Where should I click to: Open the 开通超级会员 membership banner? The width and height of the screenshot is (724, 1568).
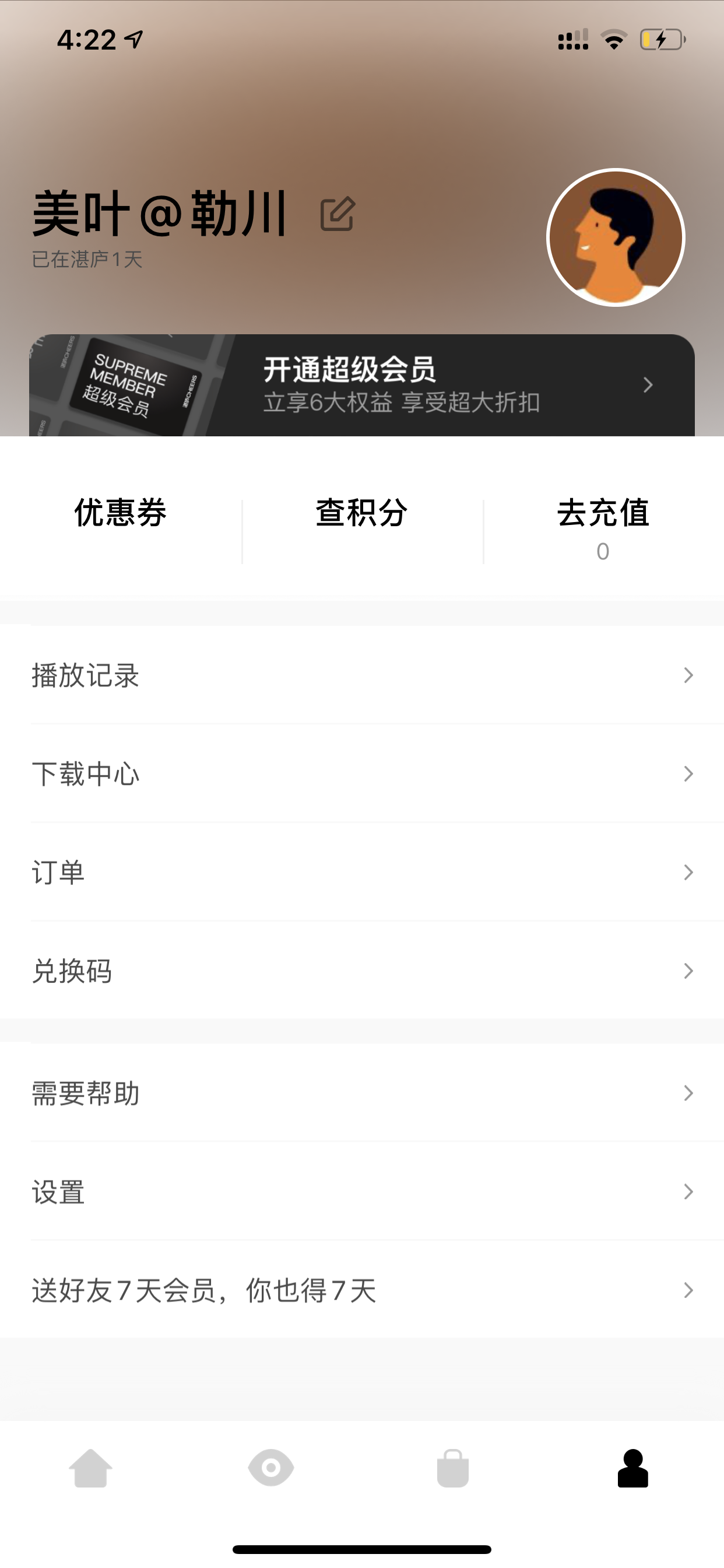362,386
